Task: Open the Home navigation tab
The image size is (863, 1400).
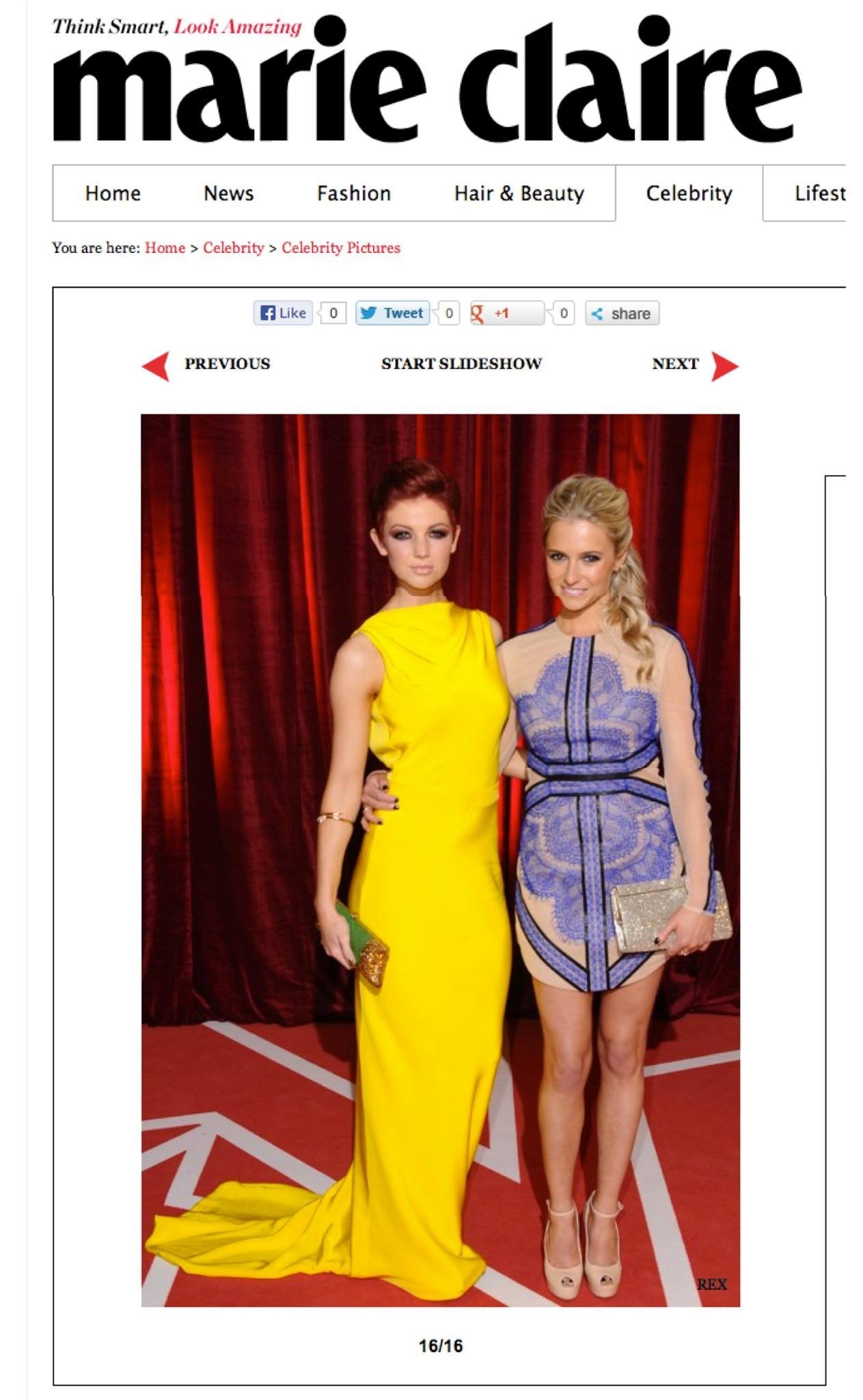Action: click(x=113, y=193)
